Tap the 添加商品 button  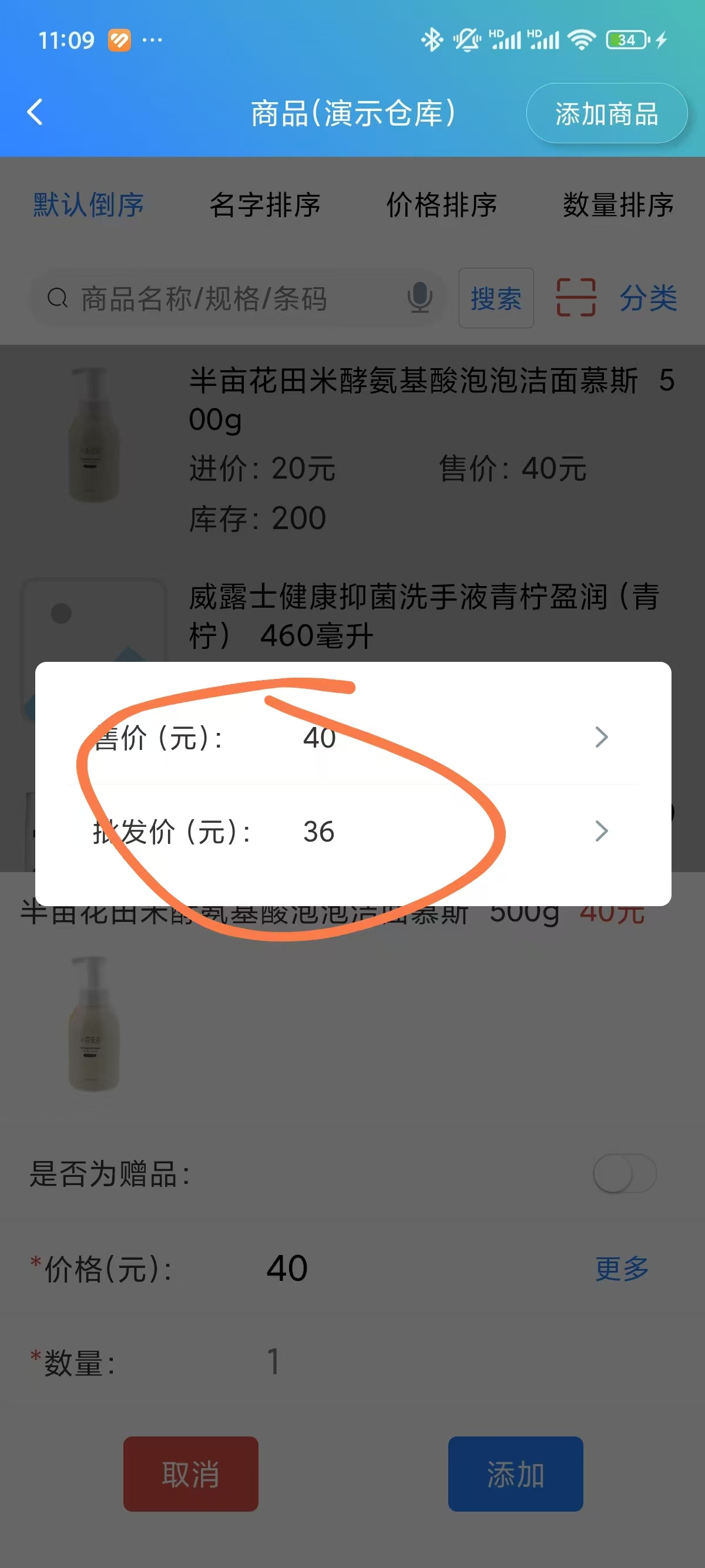pyautogui.click(x=606, y=114)
